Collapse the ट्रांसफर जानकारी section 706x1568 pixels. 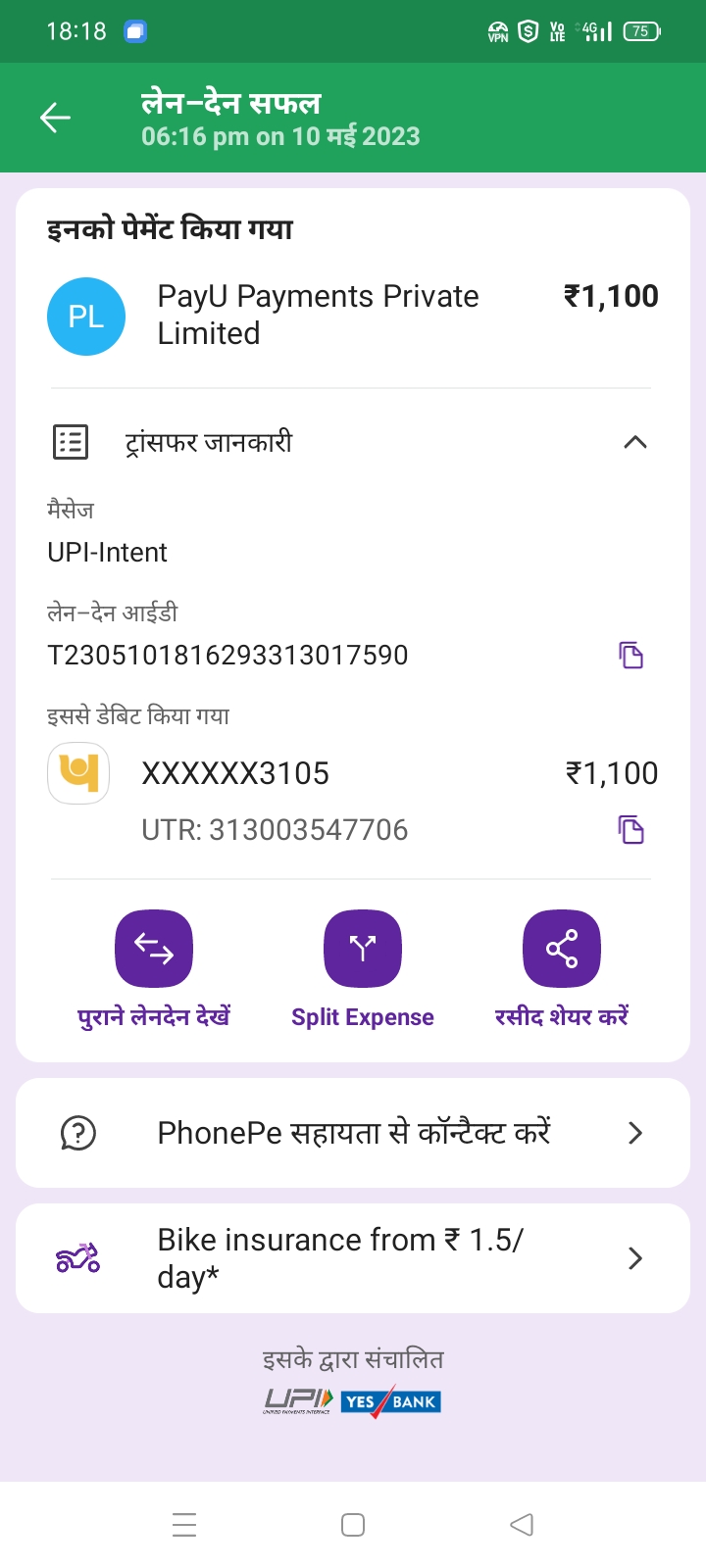[634, 442]
